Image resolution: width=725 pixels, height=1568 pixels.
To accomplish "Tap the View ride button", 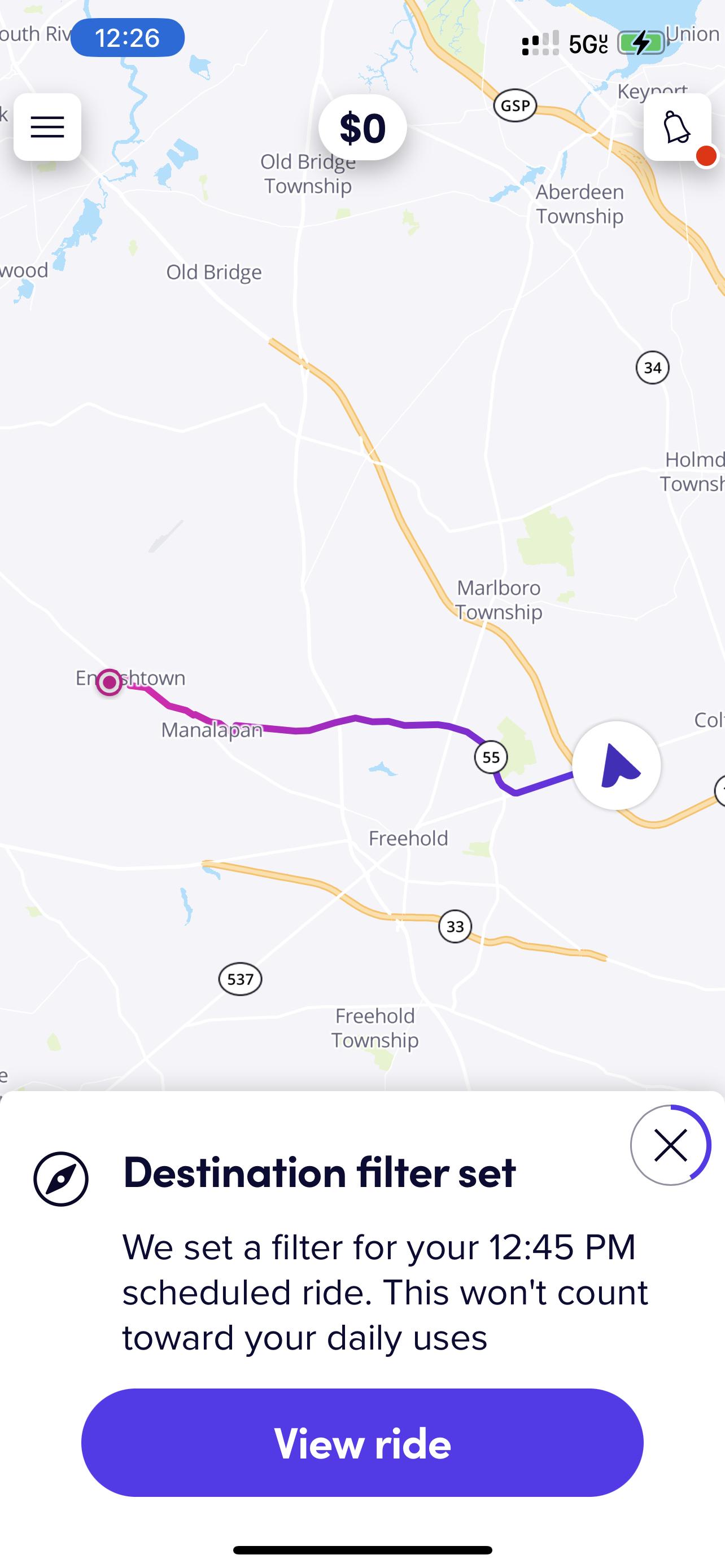I will pyautogui.click(x=362, y=1442).
